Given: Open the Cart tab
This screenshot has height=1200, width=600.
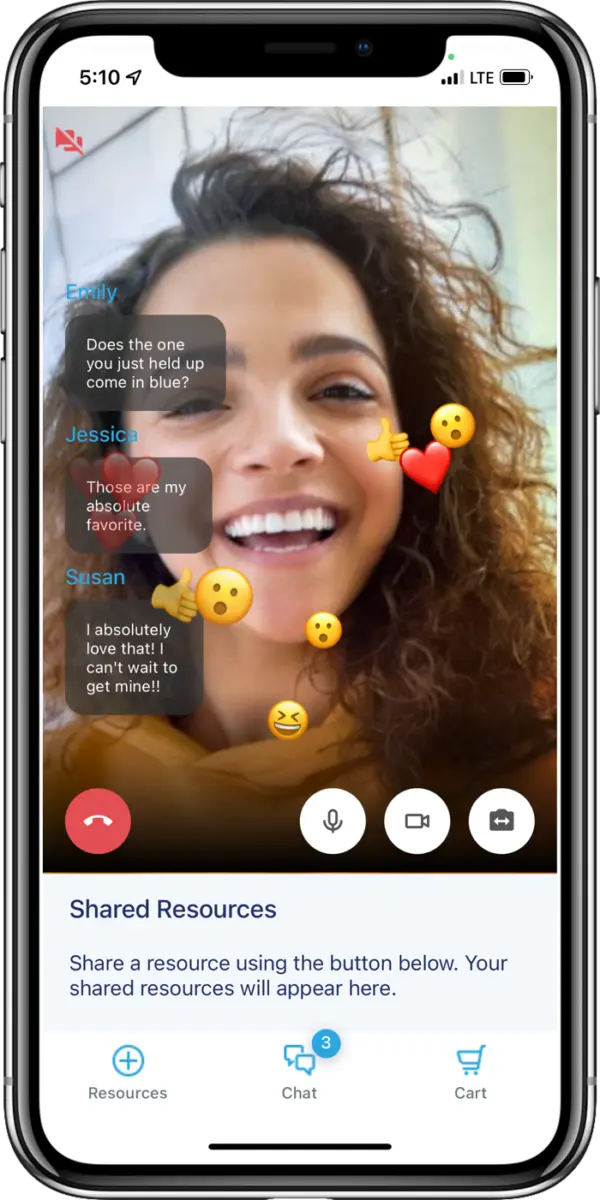Looking at the screenshot, I should coord(470,1072).
